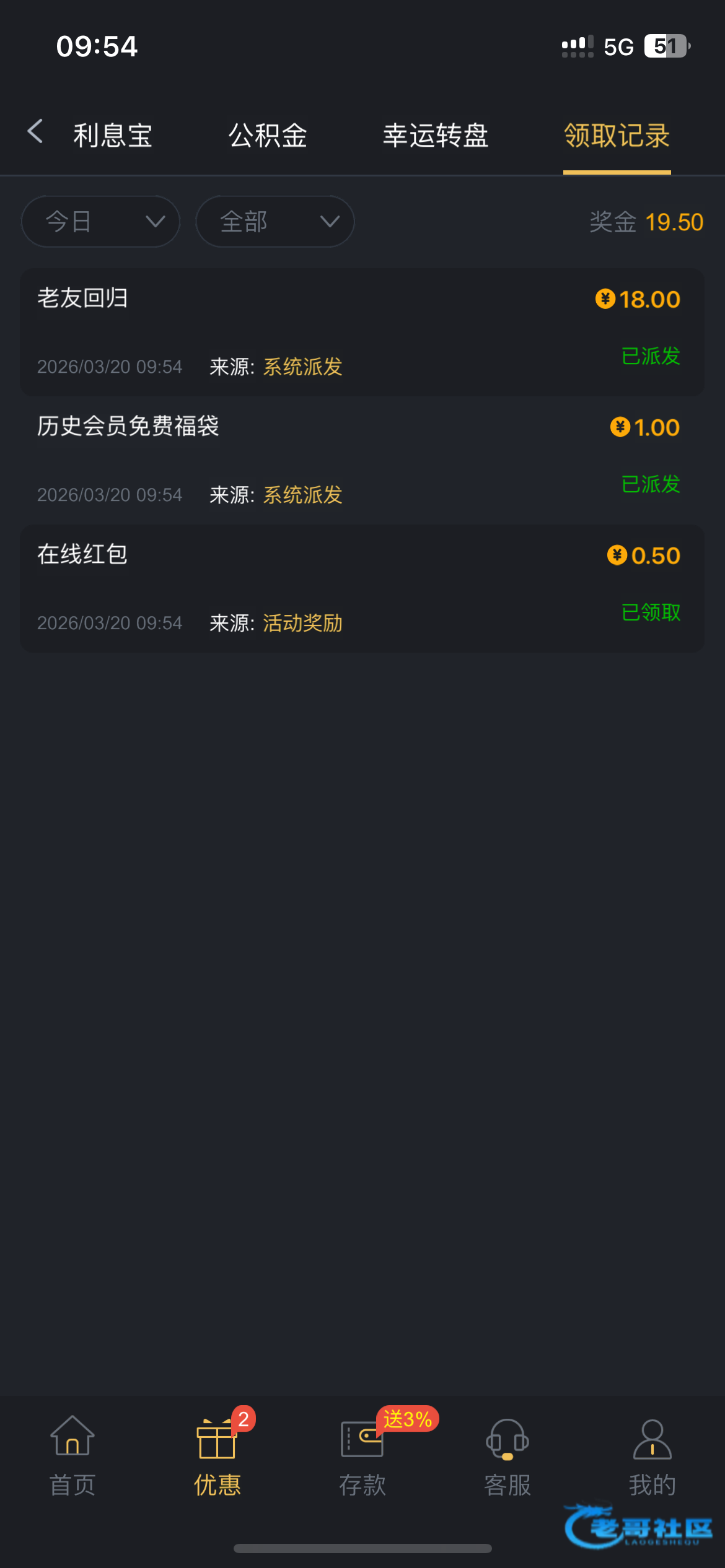The image size is (725, 1568).
Task: Expand the 全部 type filter dropdown
Action: click(x=275, y=221)
